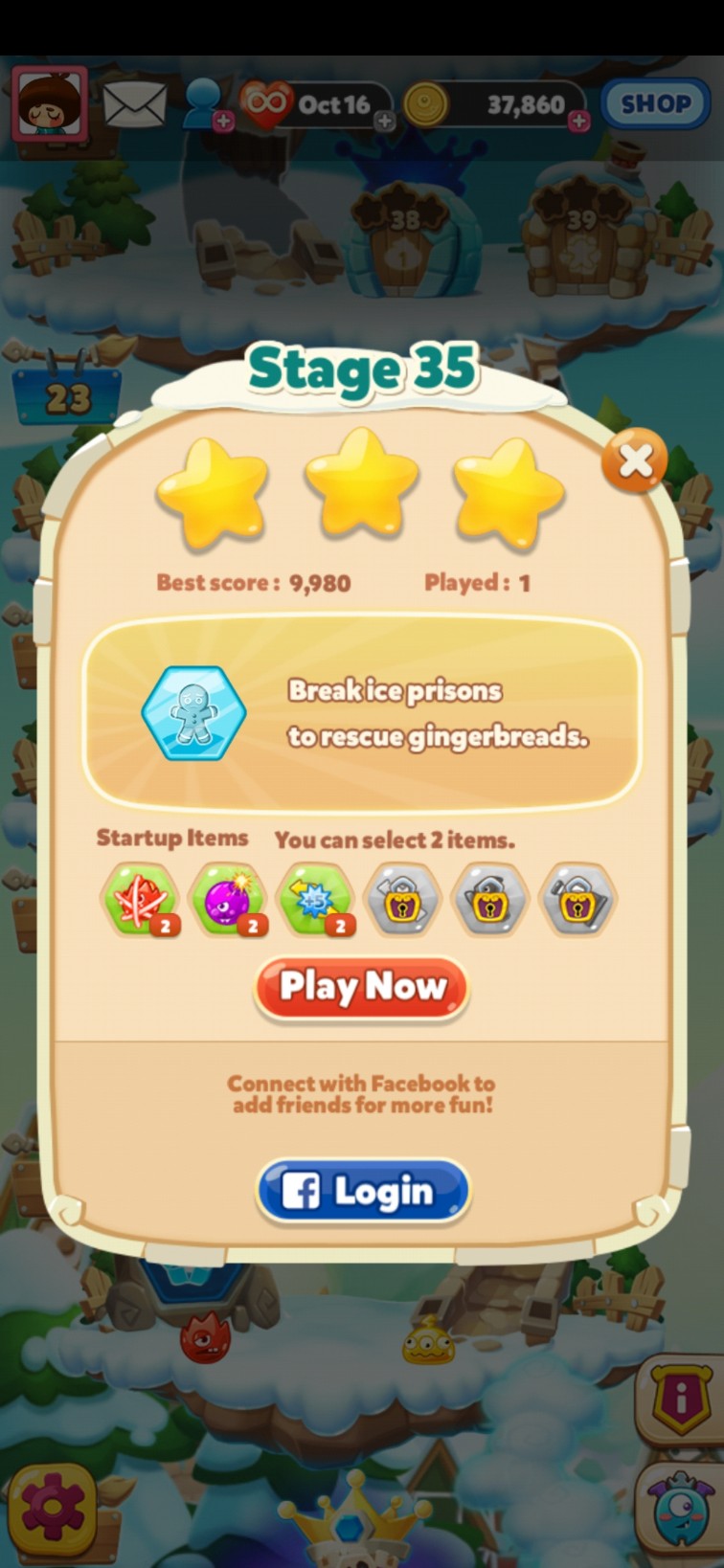Select the purple bomb startup item
Image resolution: width=724 pixels, height=1568 pixels.
tap(227, 899)
